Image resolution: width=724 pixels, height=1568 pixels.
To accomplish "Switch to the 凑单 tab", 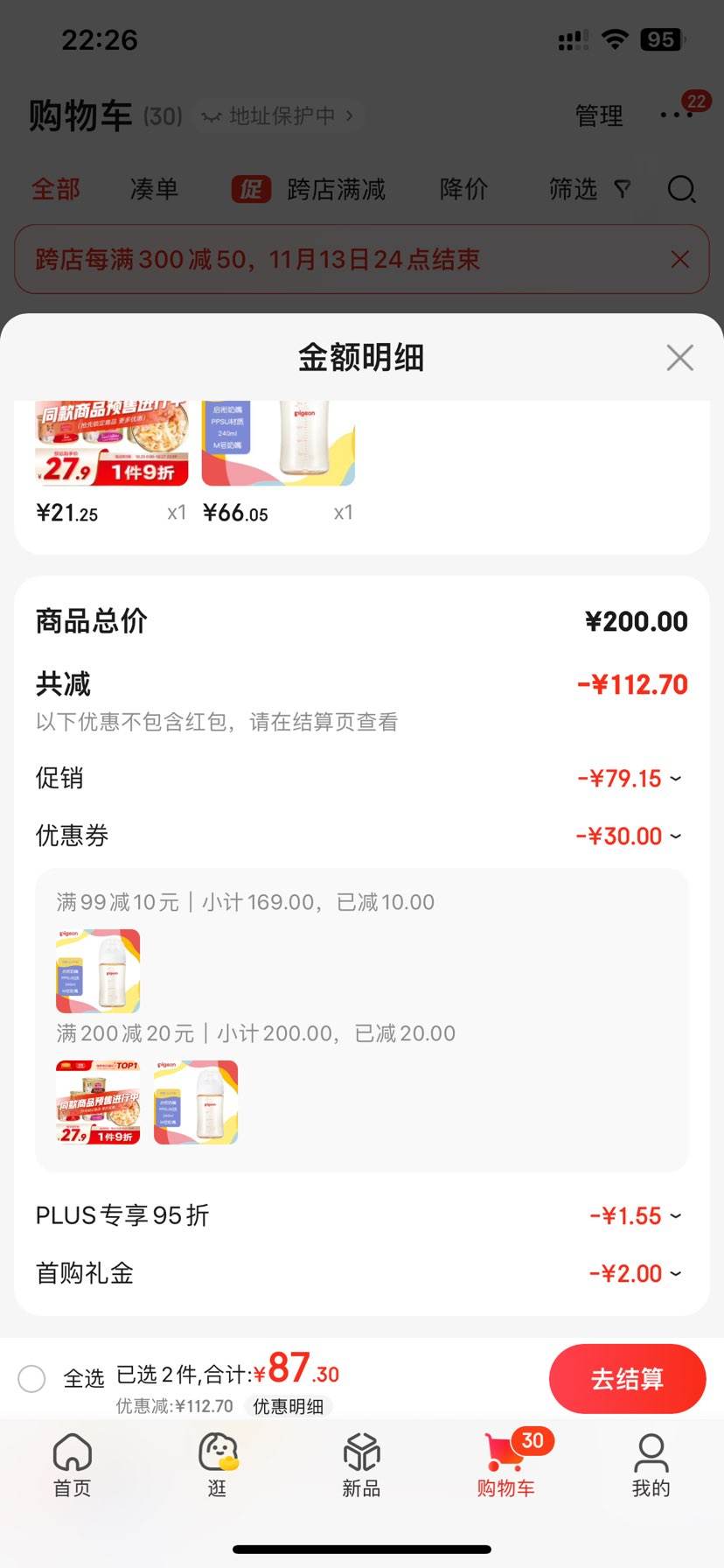I will (x=154, y=189).
